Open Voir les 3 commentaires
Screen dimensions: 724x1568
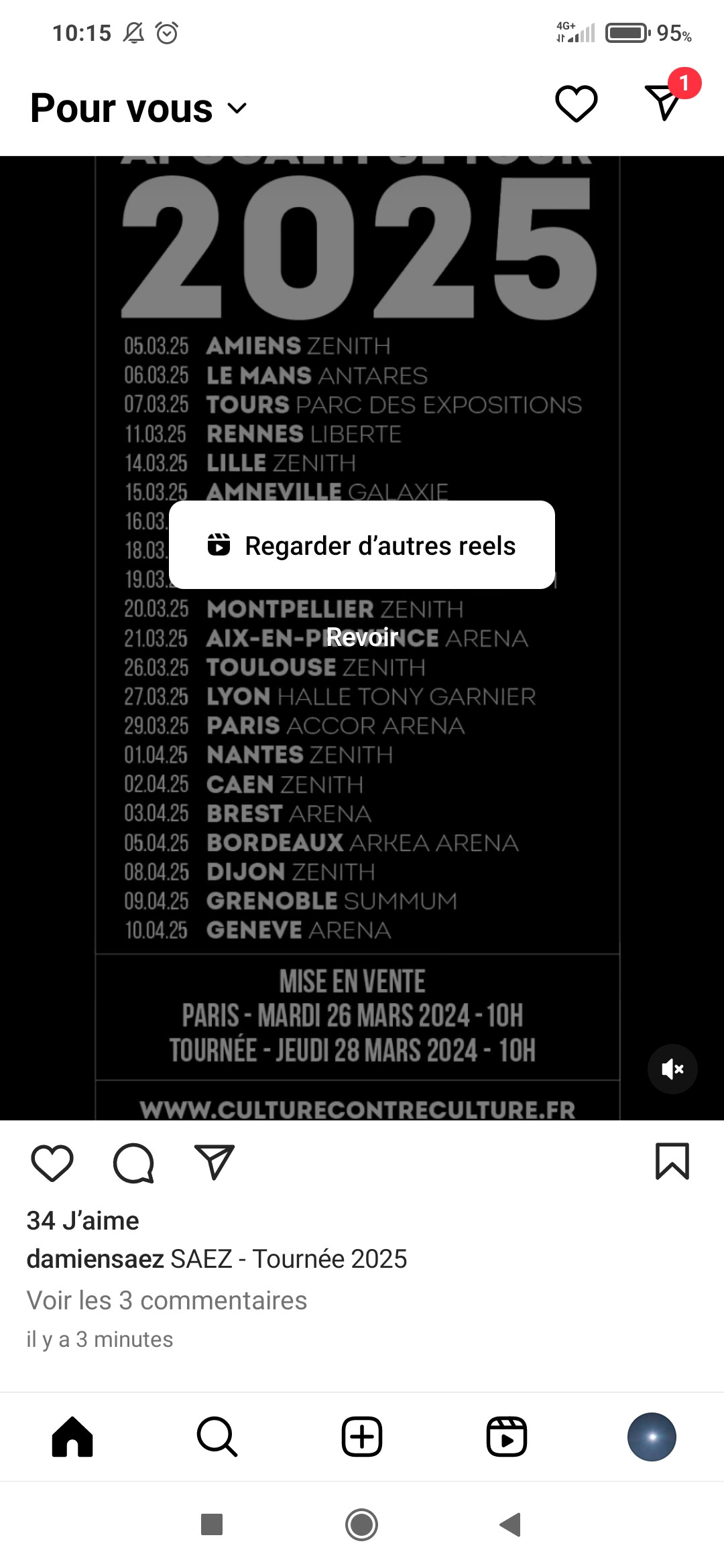(167, 1301)
